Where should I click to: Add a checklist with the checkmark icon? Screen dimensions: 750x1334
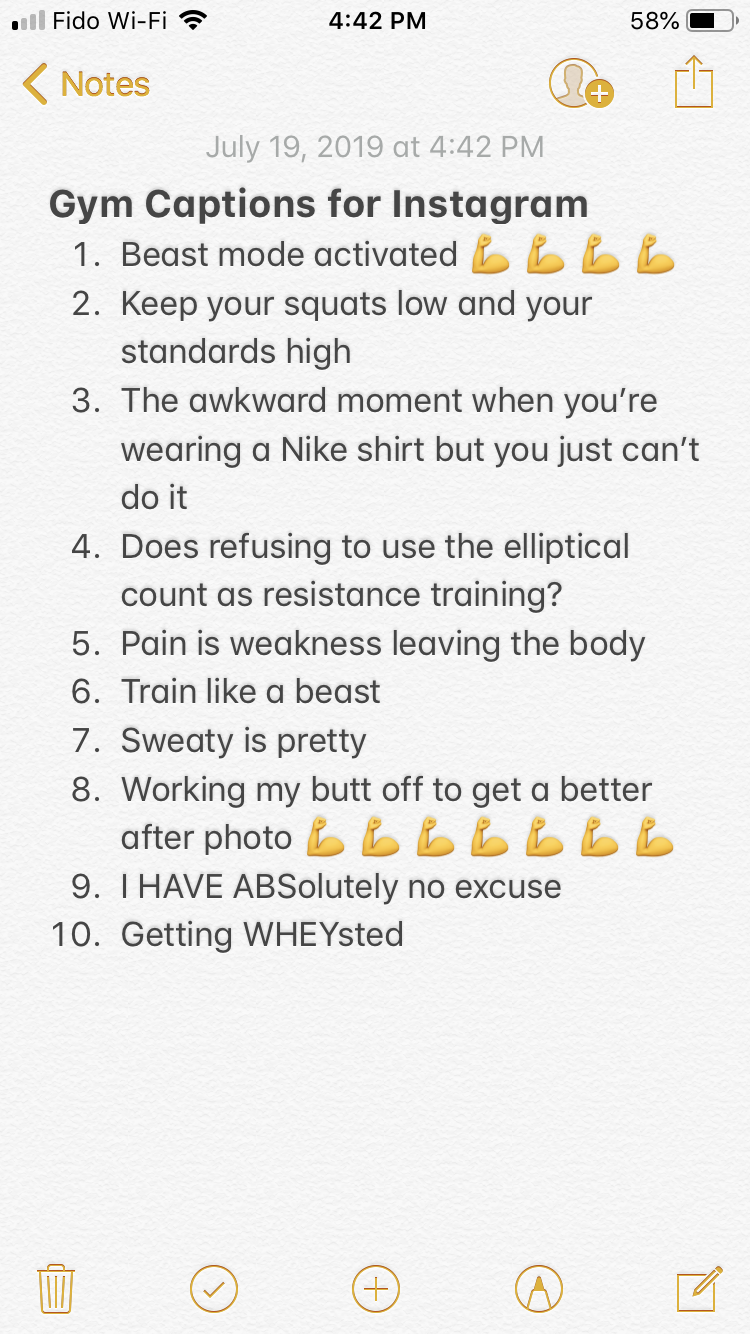click(214, 1287)
